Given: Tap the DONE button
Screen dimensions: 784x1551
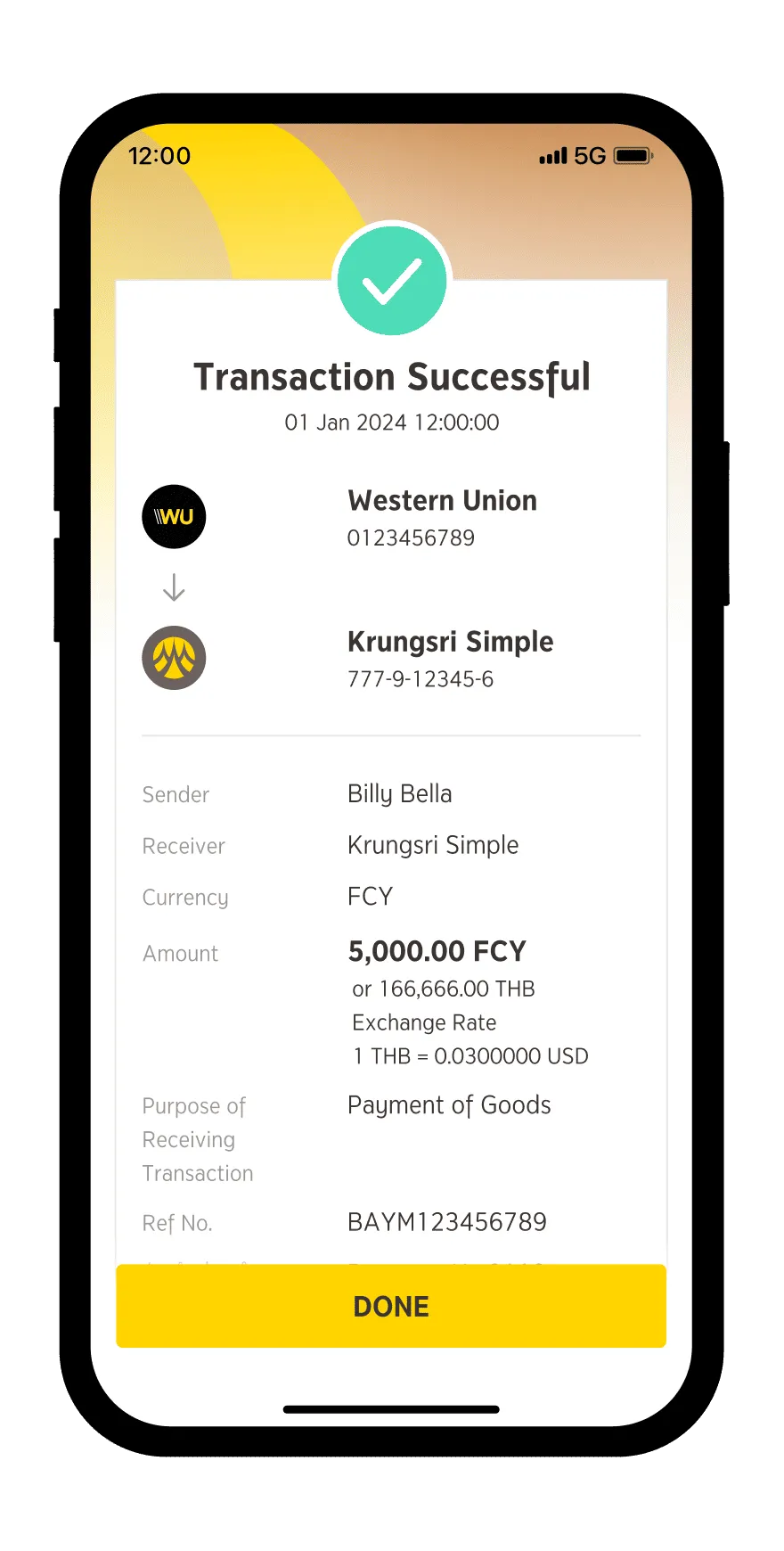Looking at the screenshot, I should pyautogui.click(x=391, y=1306).
